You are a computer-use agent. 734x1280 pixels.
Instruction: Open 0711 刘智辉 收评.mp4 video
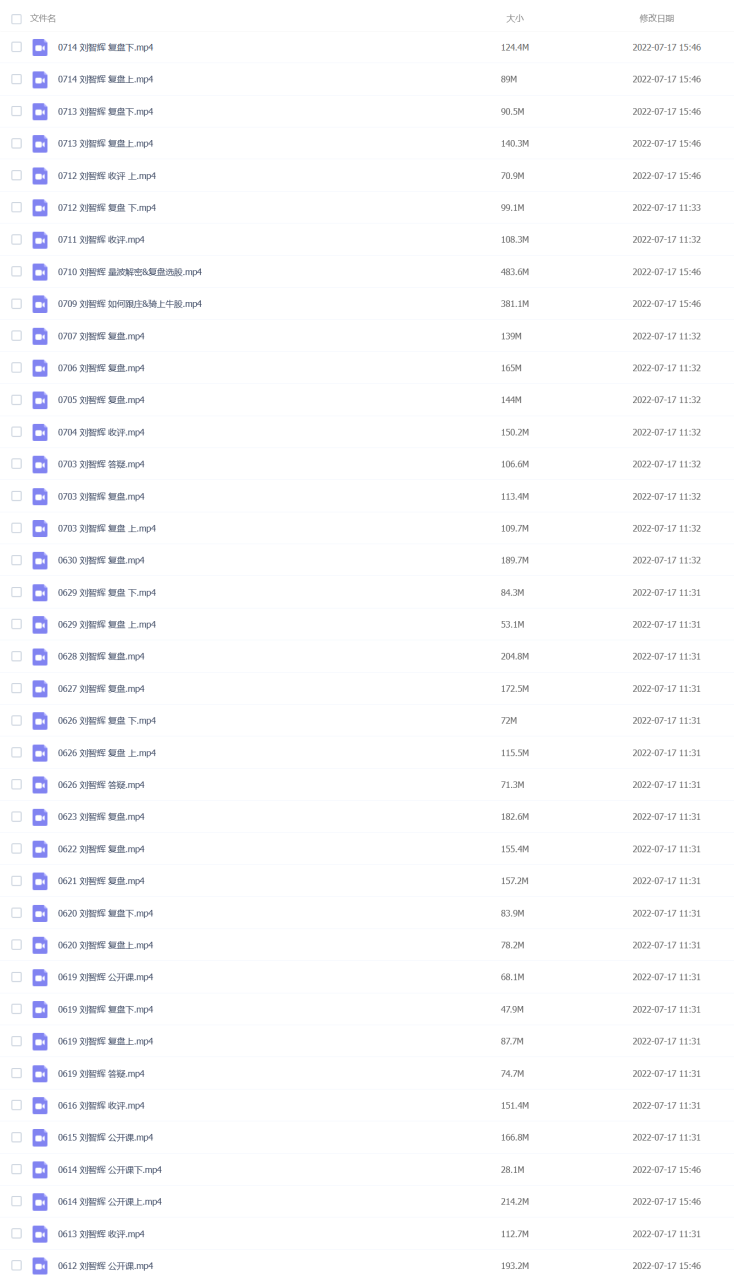[101, 240]
